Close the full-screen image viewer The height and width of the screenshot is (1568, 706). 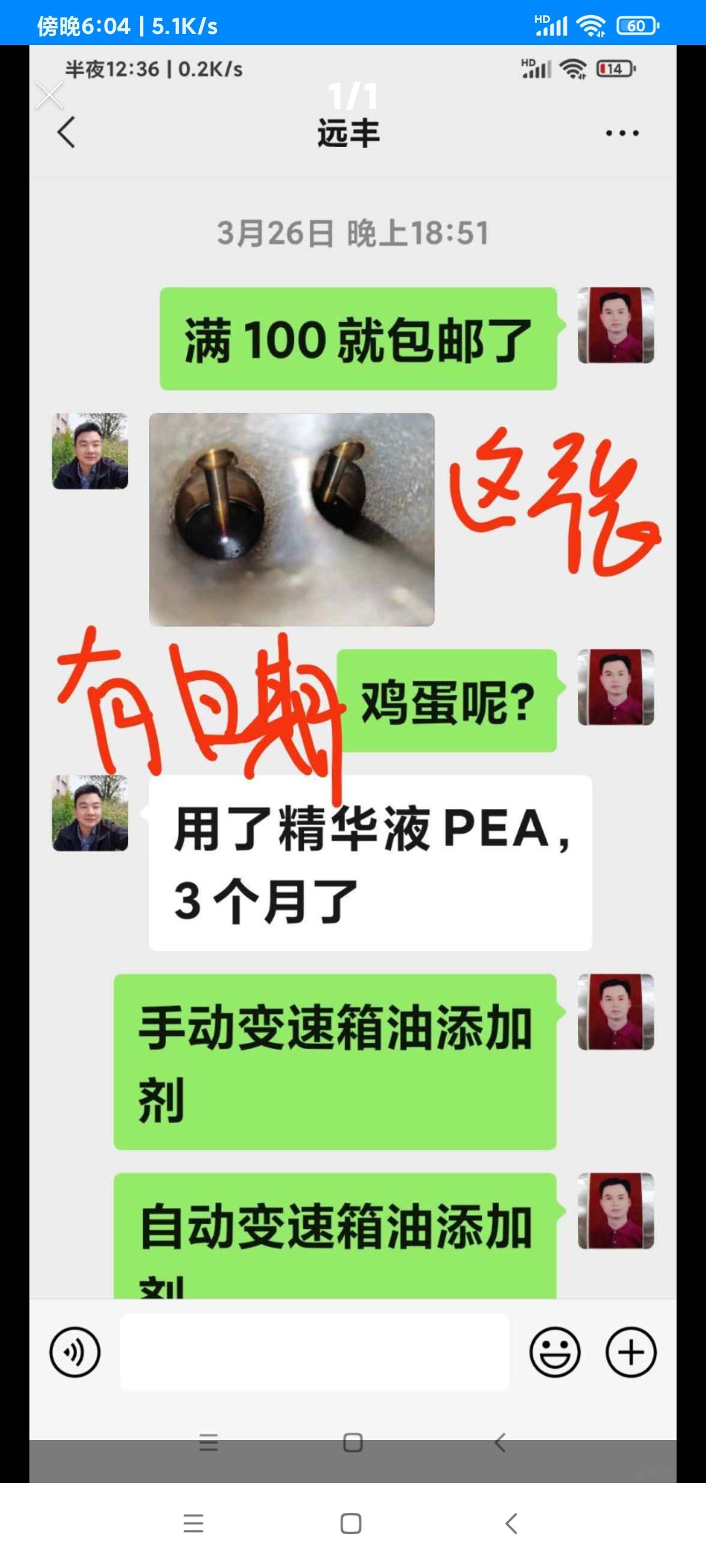(49, 95)
